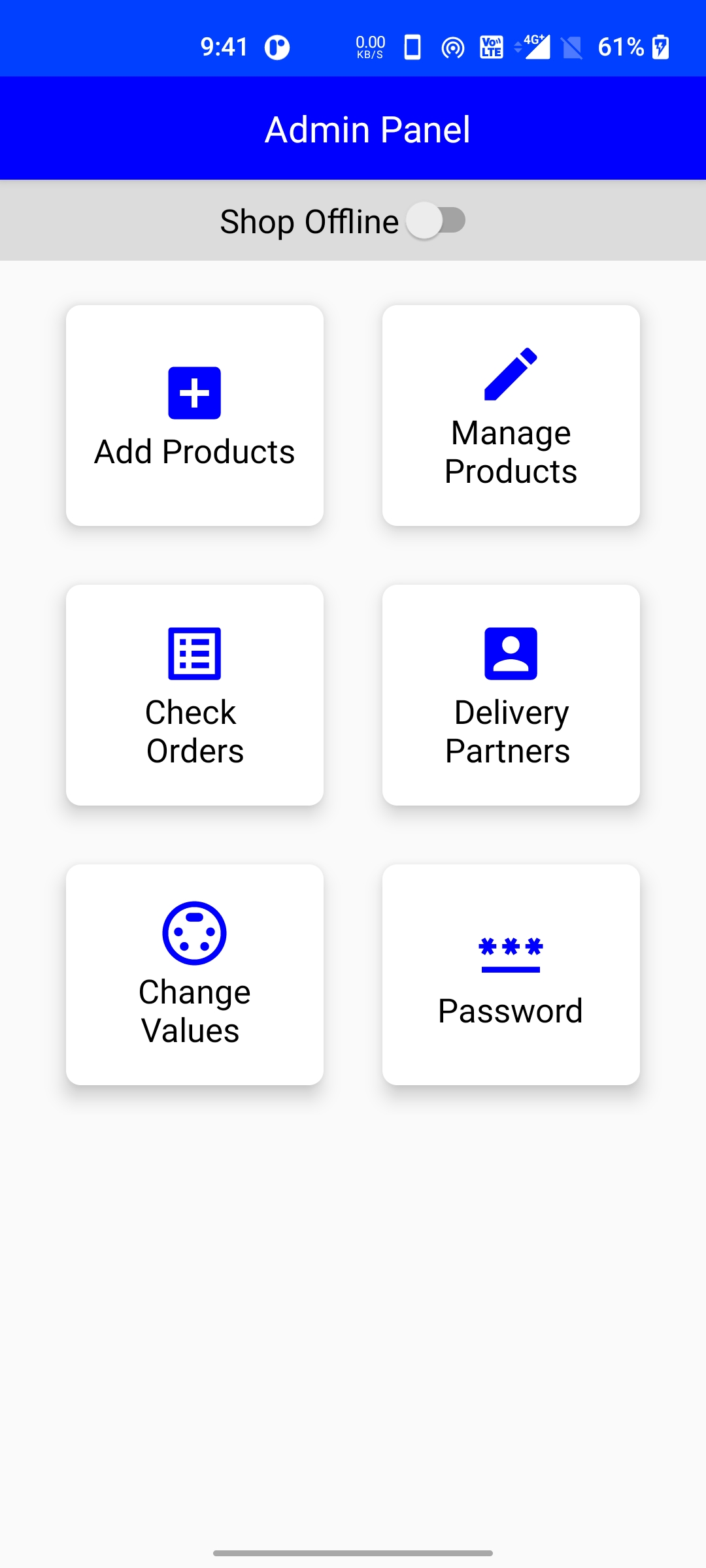The height and width of the screenshot is (1568, 706).
Task: Switch the shop status to offline
Action: coord(437,221)
